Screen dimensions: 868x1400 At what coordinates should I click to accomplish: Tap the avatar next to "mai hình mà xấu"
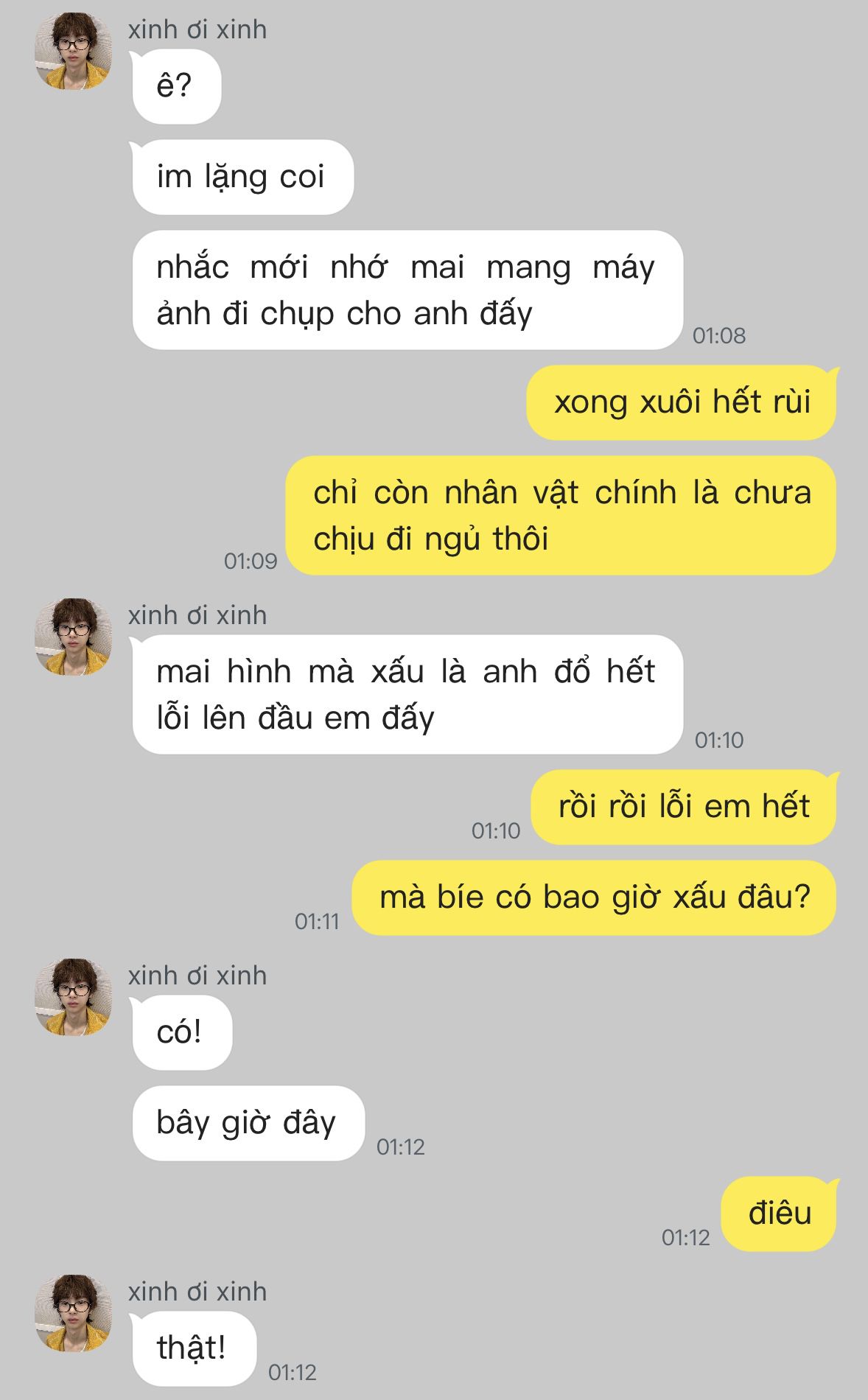[74, 637]
